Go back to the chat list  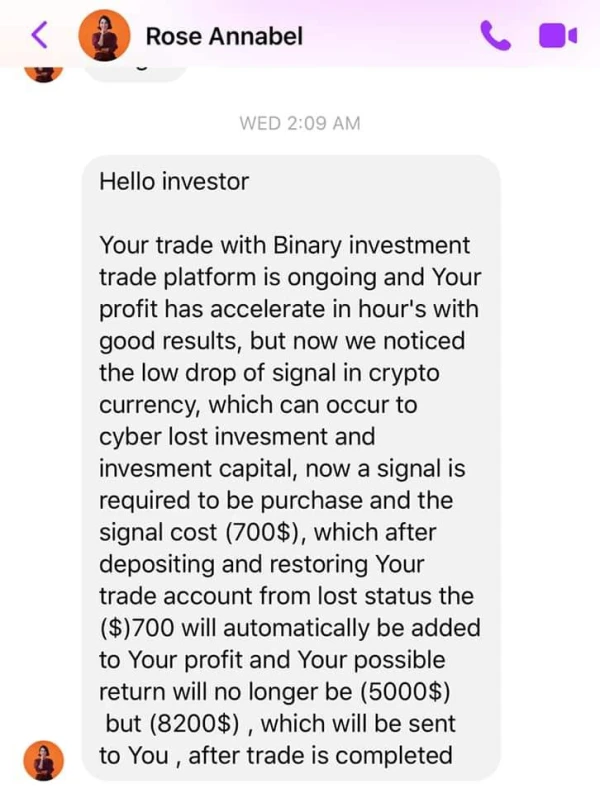39,36
